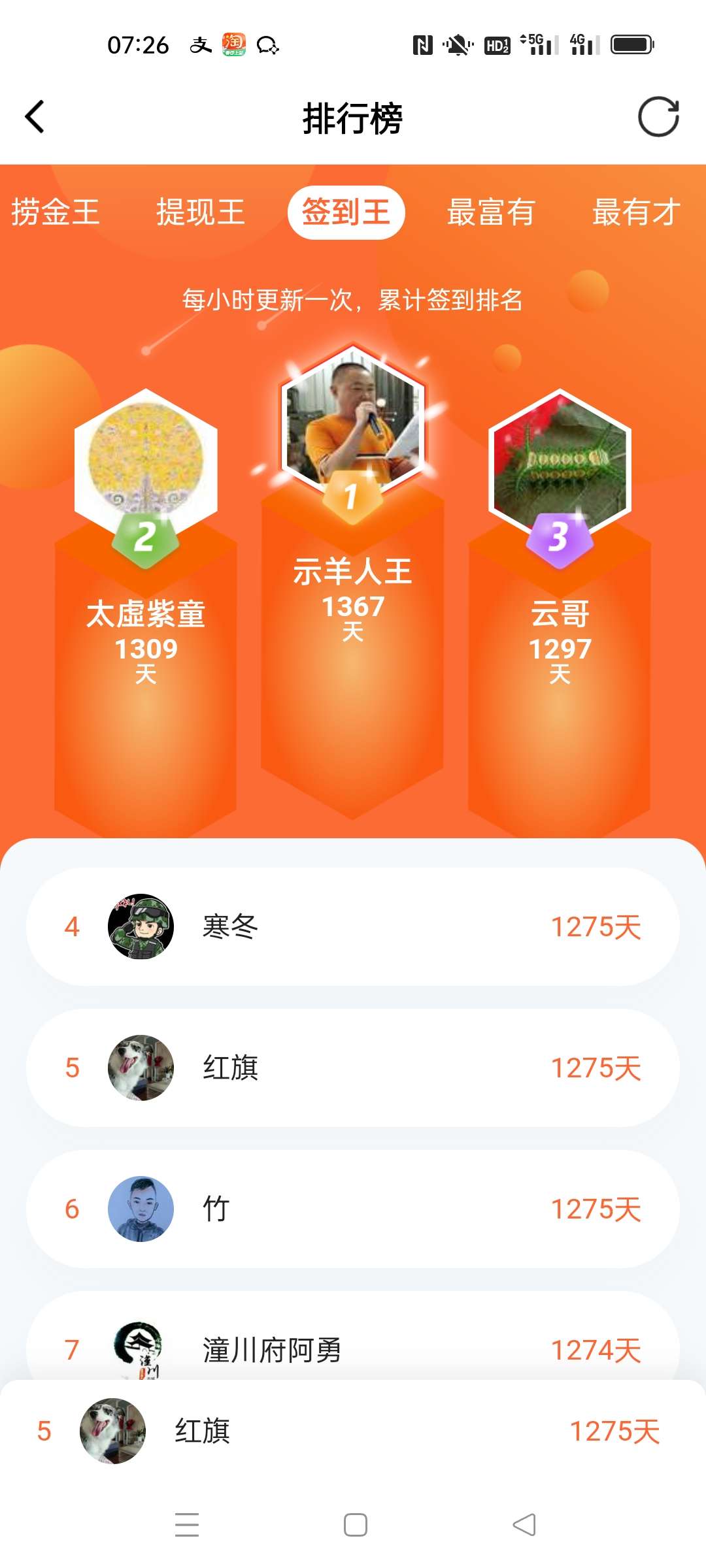Tap the system home button
This screenshot has width=706, height=1568.
coord(355,1525)
